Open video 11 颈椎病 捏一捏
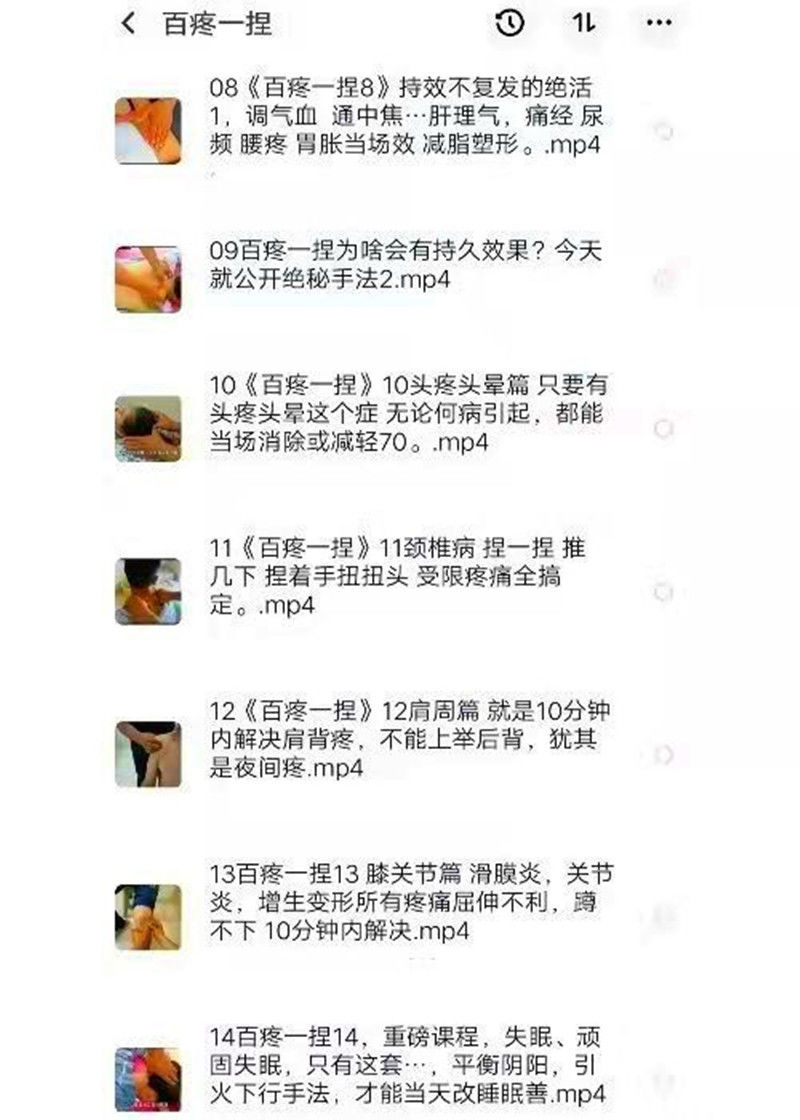The image size is (800, 1120). (400, 576)
